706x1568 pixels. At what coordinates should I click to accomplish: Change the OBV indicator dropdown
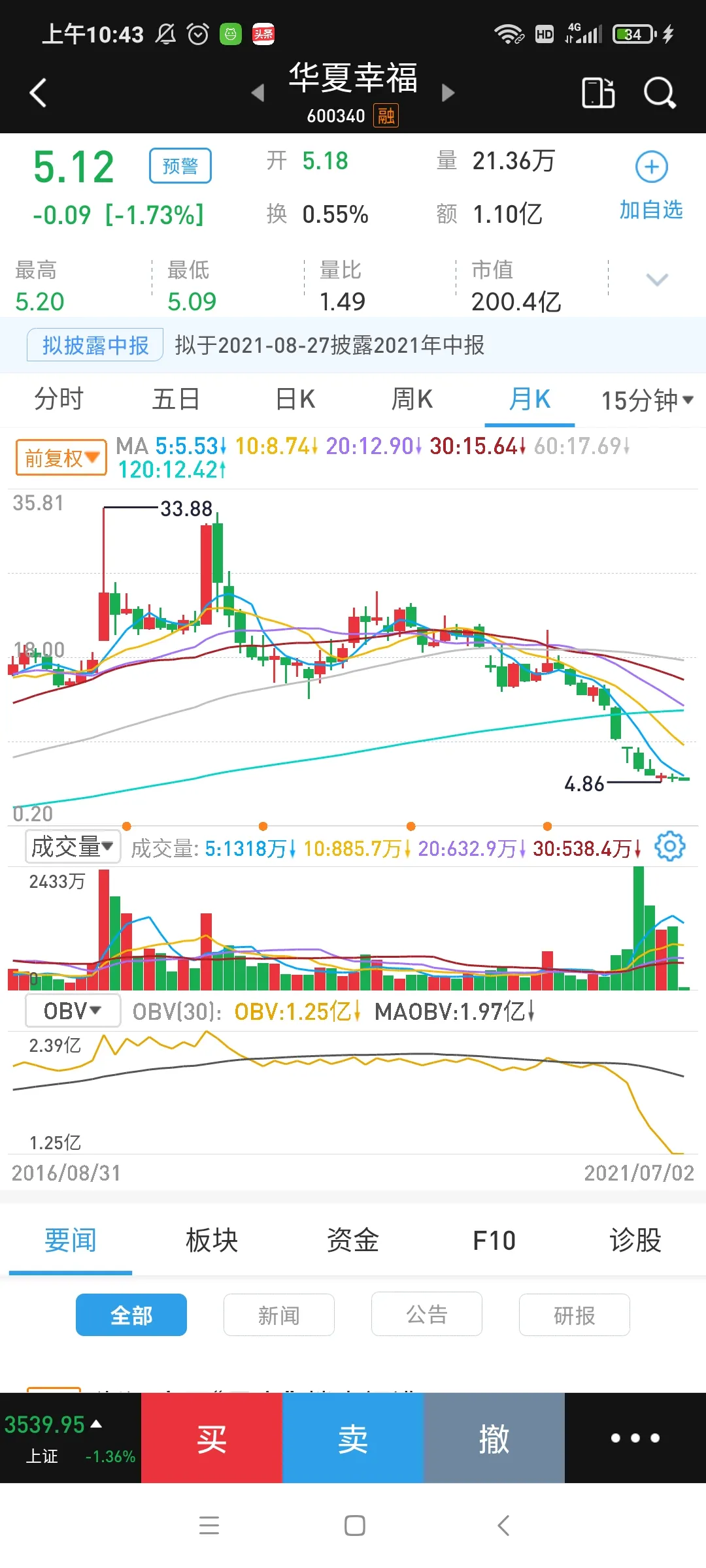click(73, 1011)
